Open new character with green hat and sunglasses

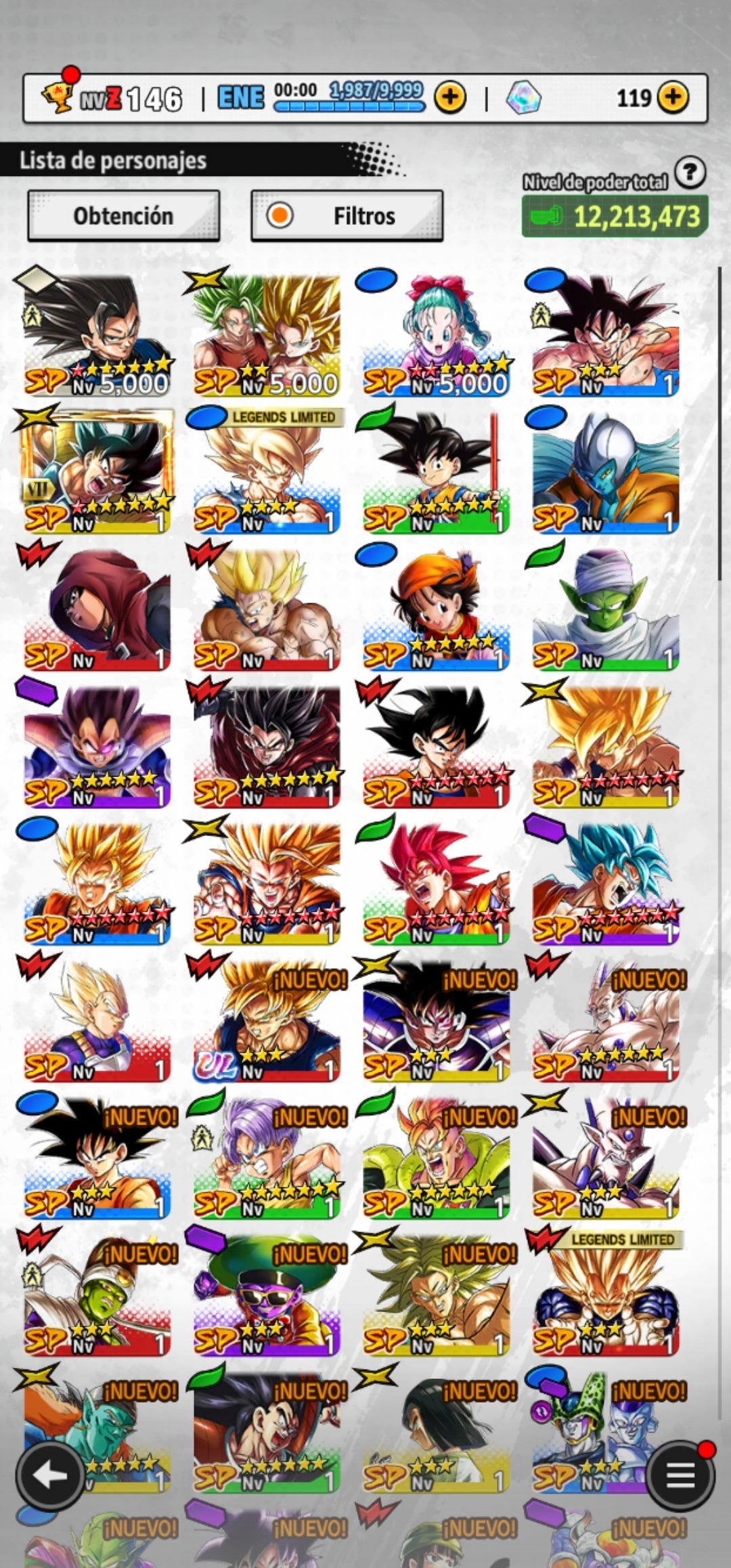click(267, 1294)
